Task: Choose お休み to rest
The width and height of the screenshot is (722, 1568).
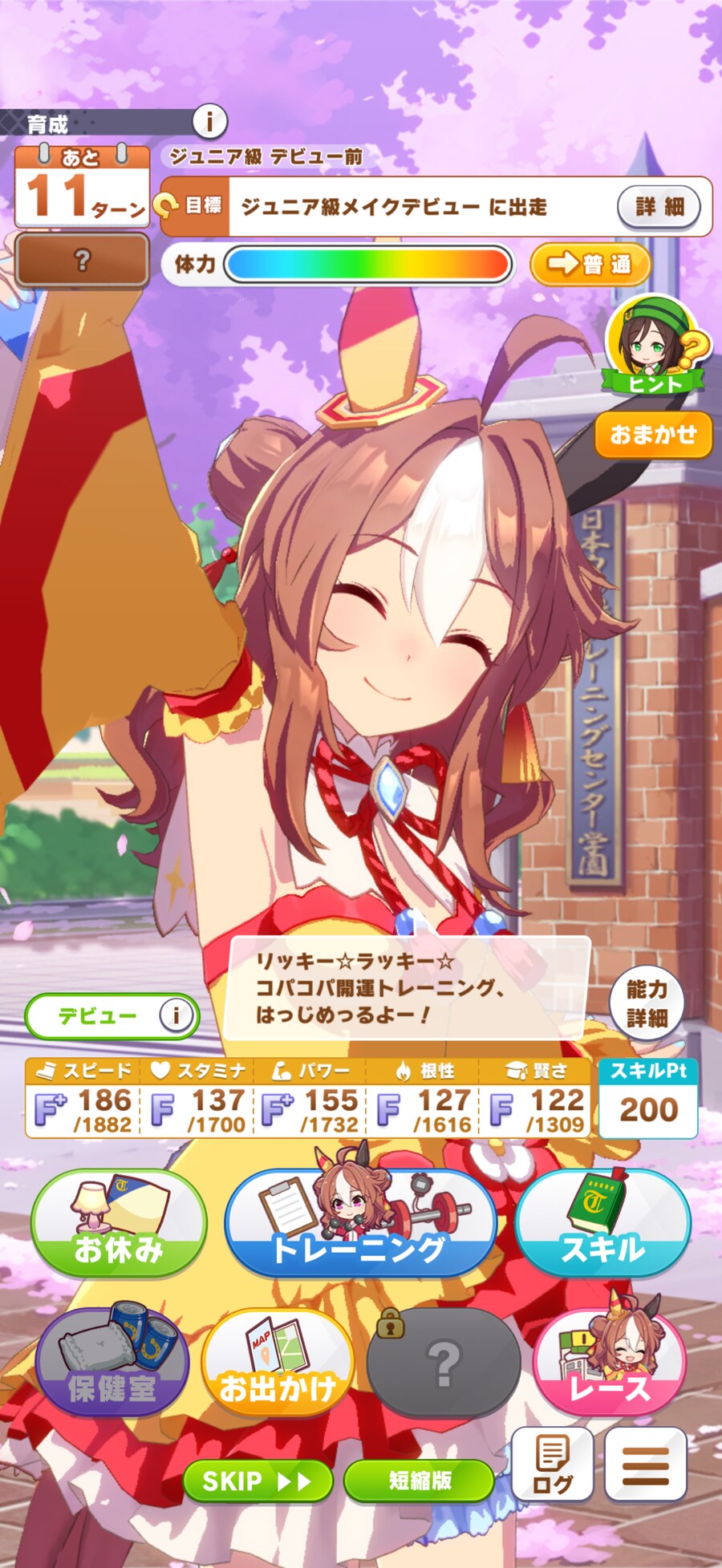Action: (119, 1223)
